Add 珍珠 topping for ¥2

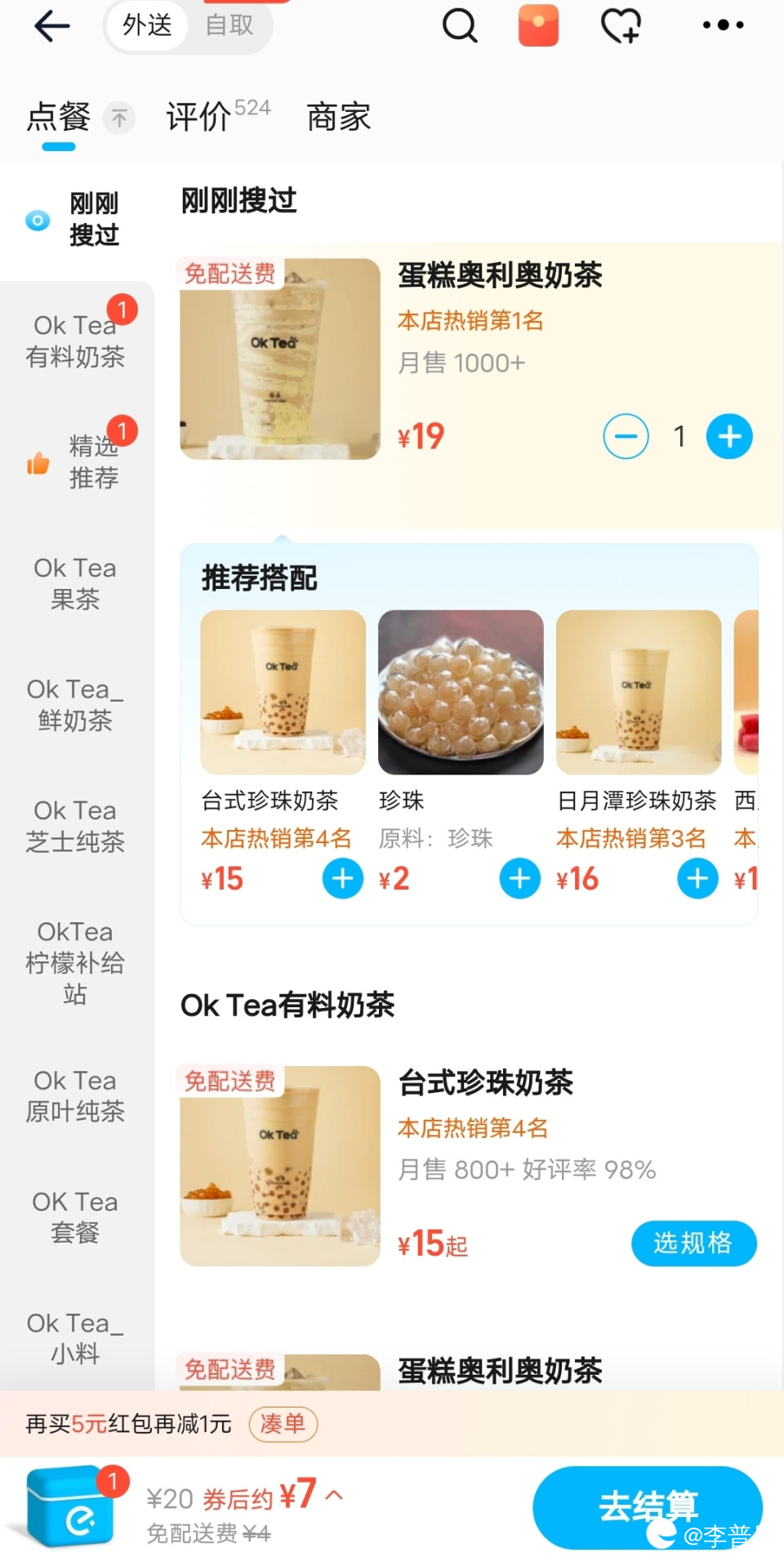[520, 879]
